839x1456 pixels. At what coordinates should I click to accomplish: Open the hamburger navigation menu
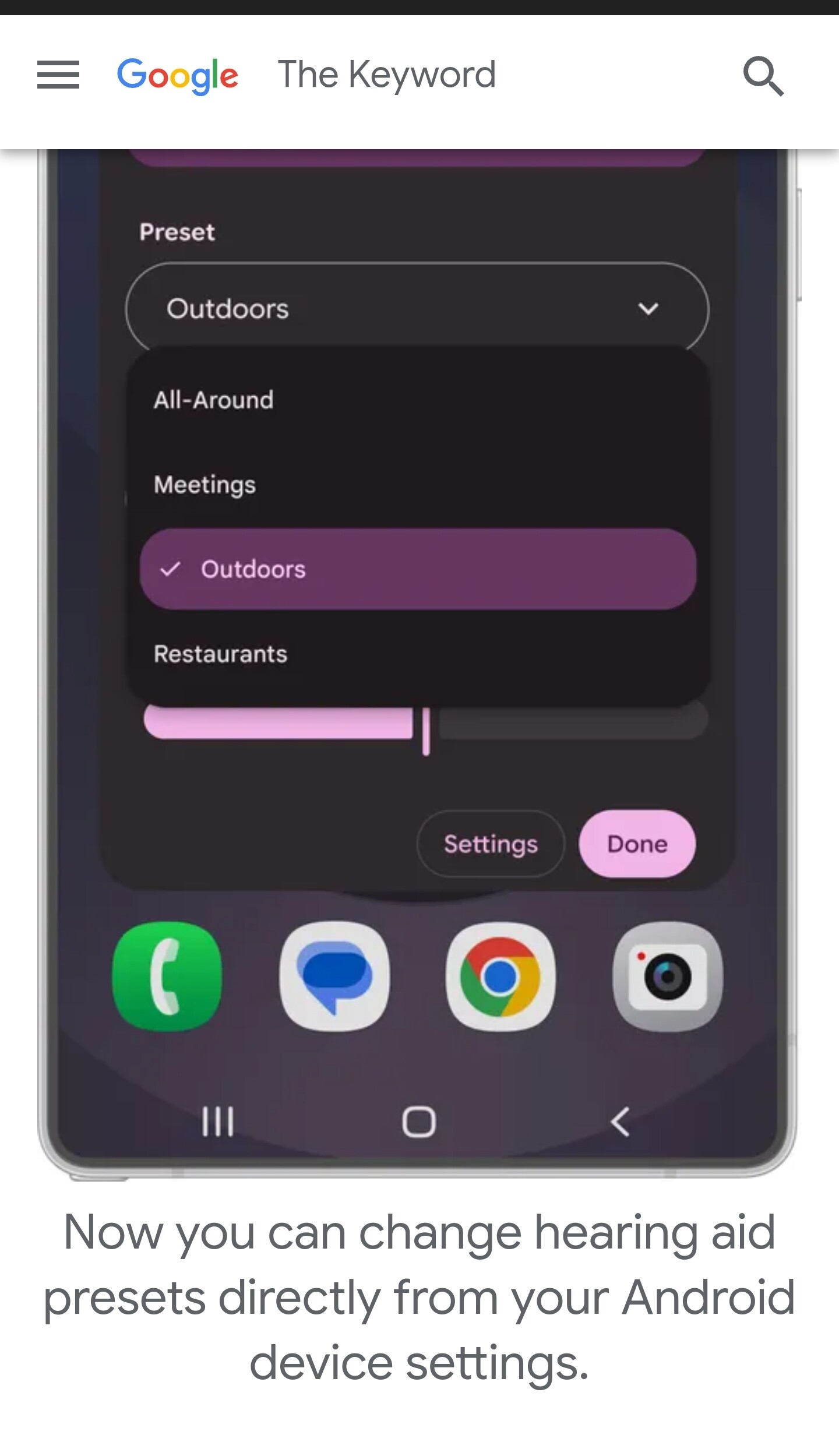pyautogui.click(x=58, y=75)
